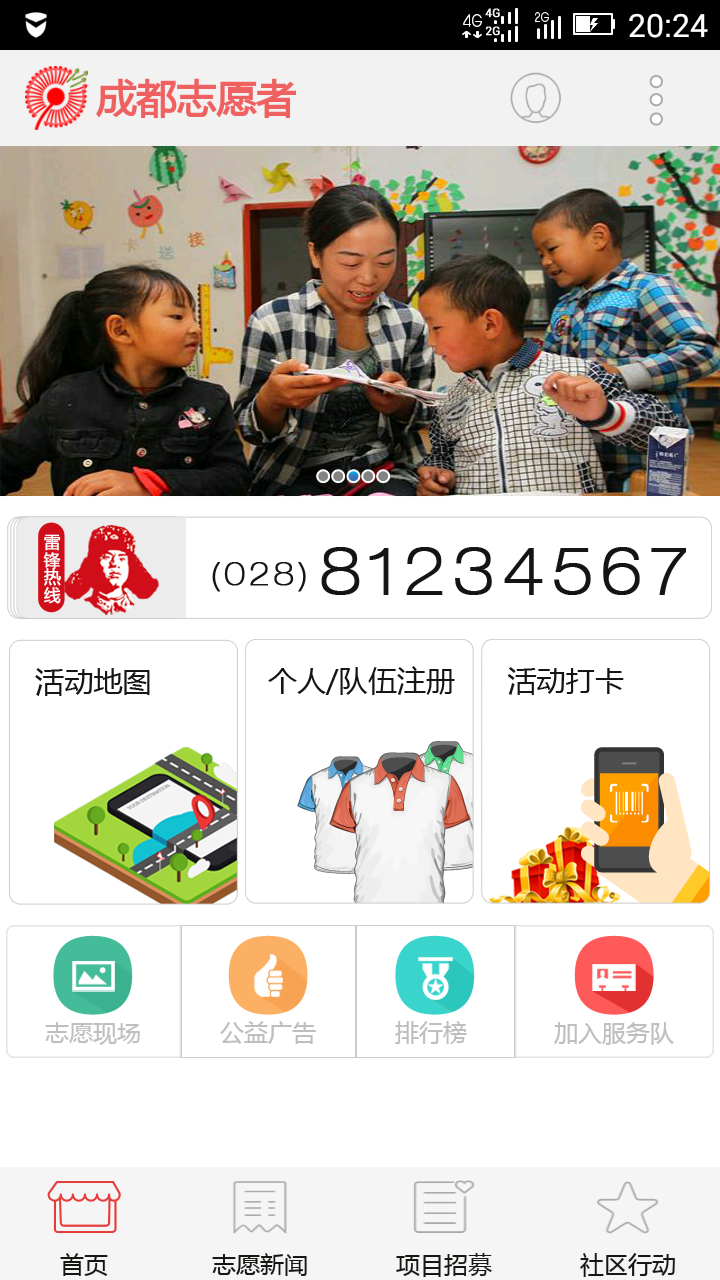Open the banner photo of volunteer with children
Image resolution: width=720 pixels, height=1280 pixels.
point(360,320)
